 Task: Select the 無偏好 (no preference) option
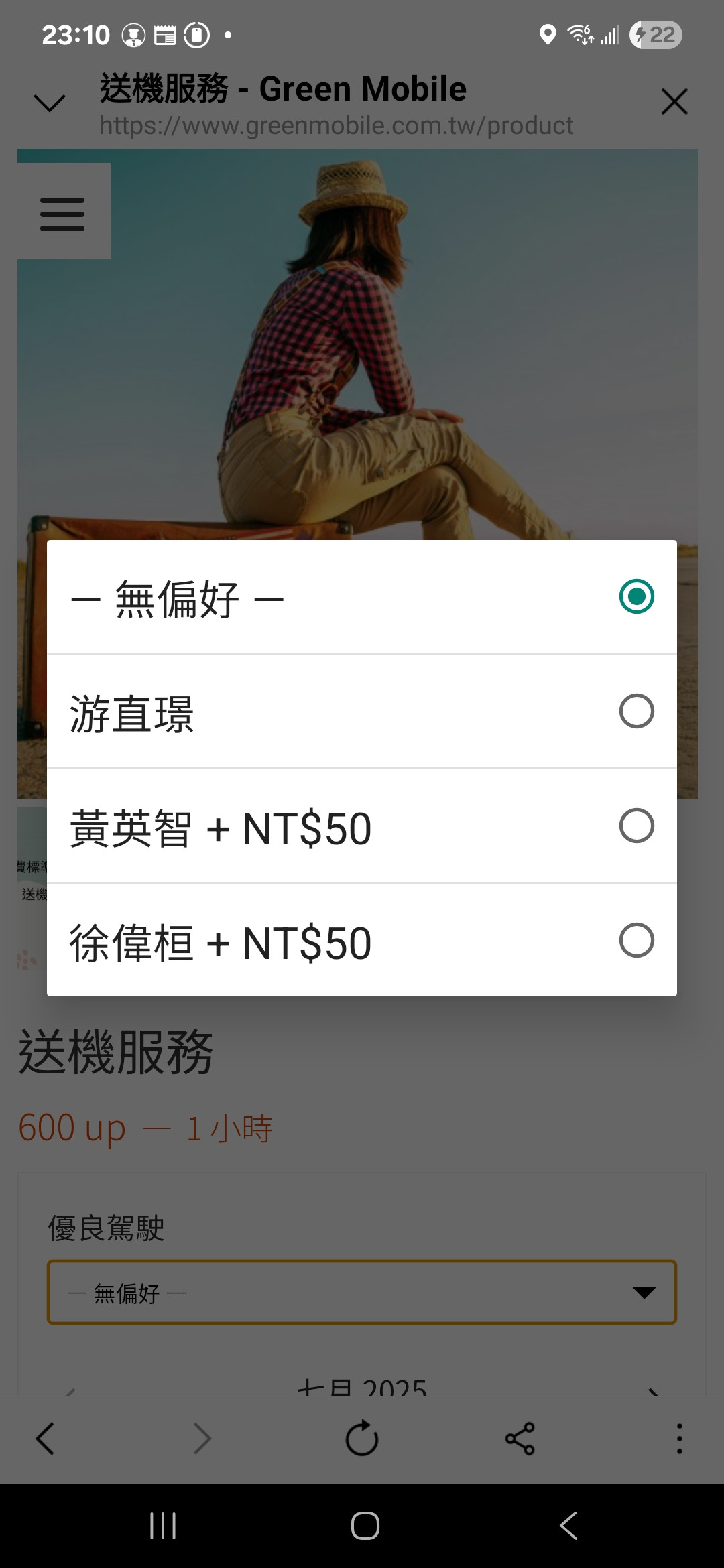pos(362,597)
